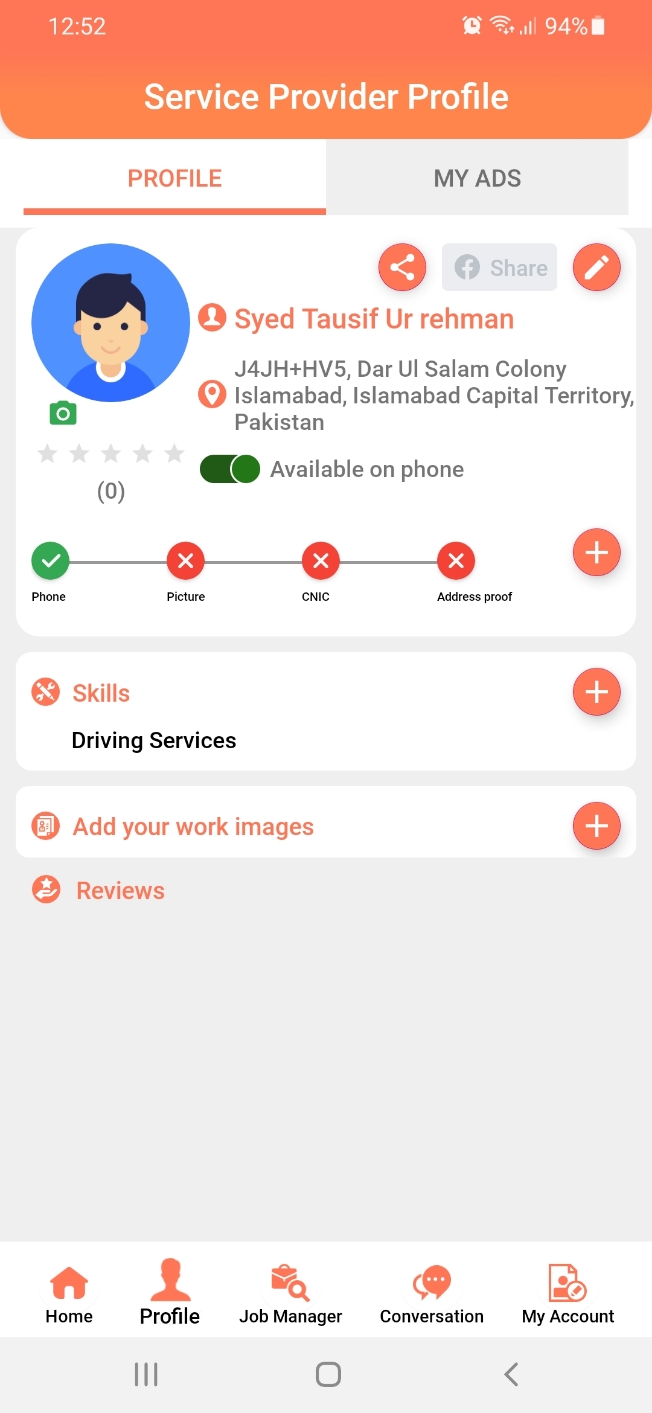Open recent apps from navigation bar

(x=146, y=1375)
